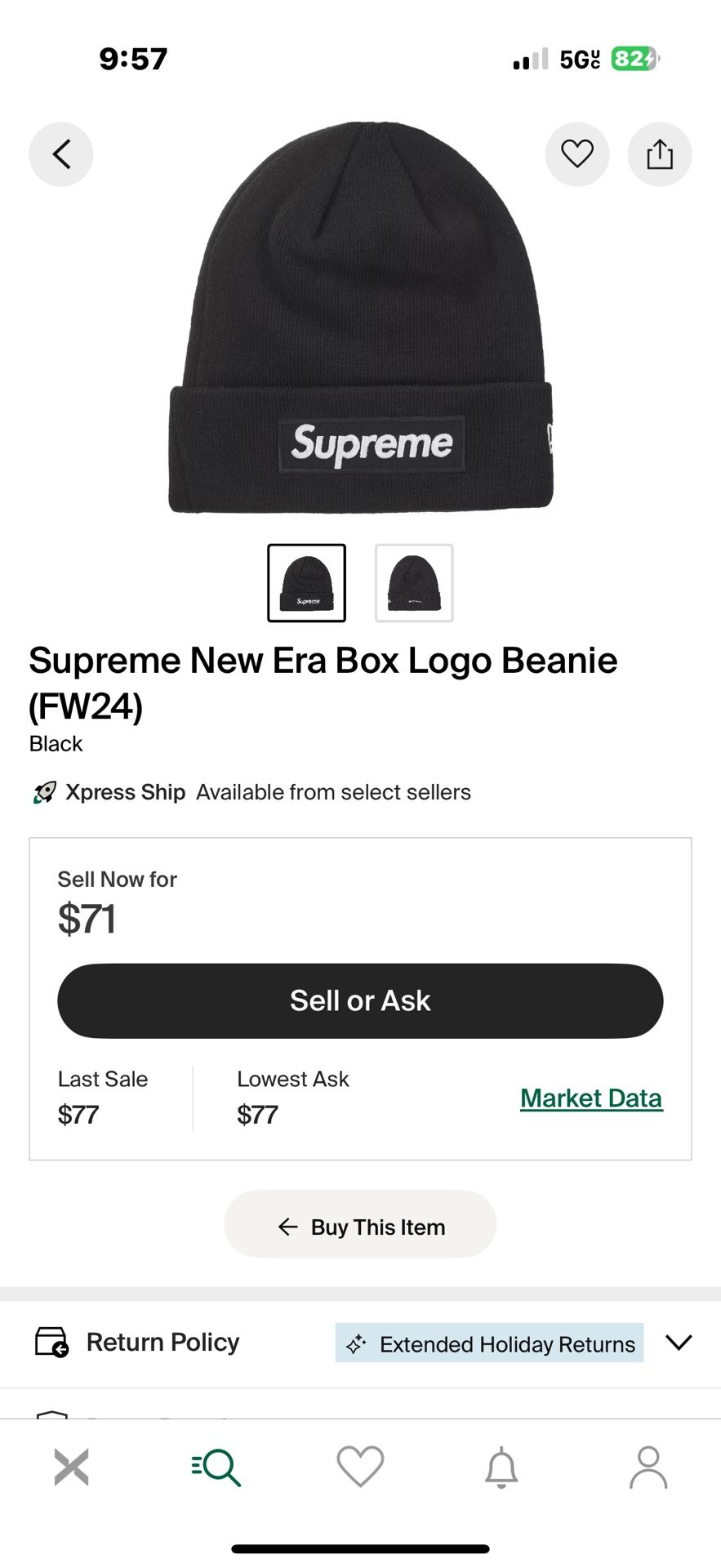Screen dimensions: 721x1568
Task: Favorite the beanie with the heart icon
Action: 576,154
